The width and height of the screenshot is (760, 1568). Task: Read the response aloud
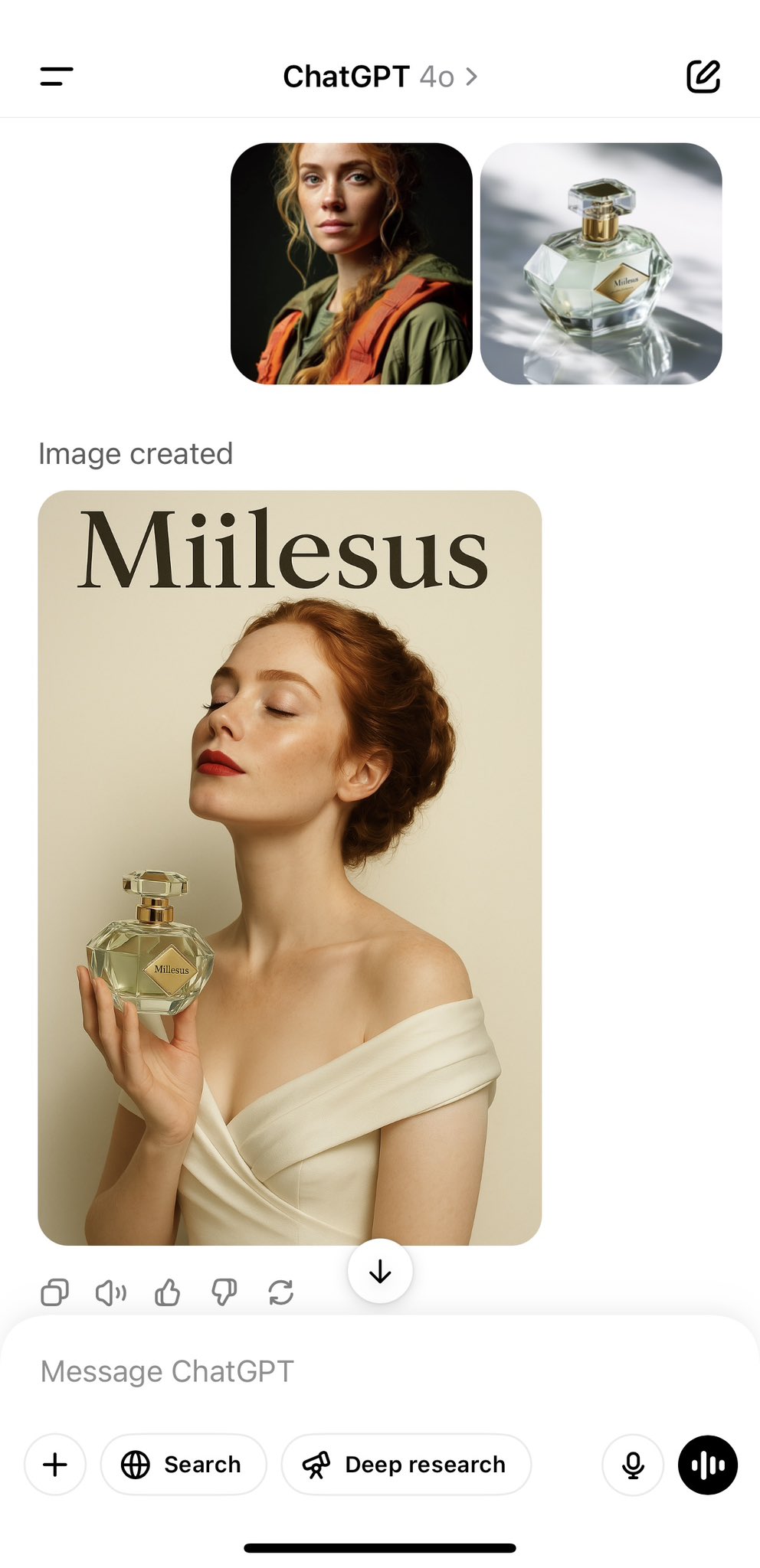[x=111, y=1292]
